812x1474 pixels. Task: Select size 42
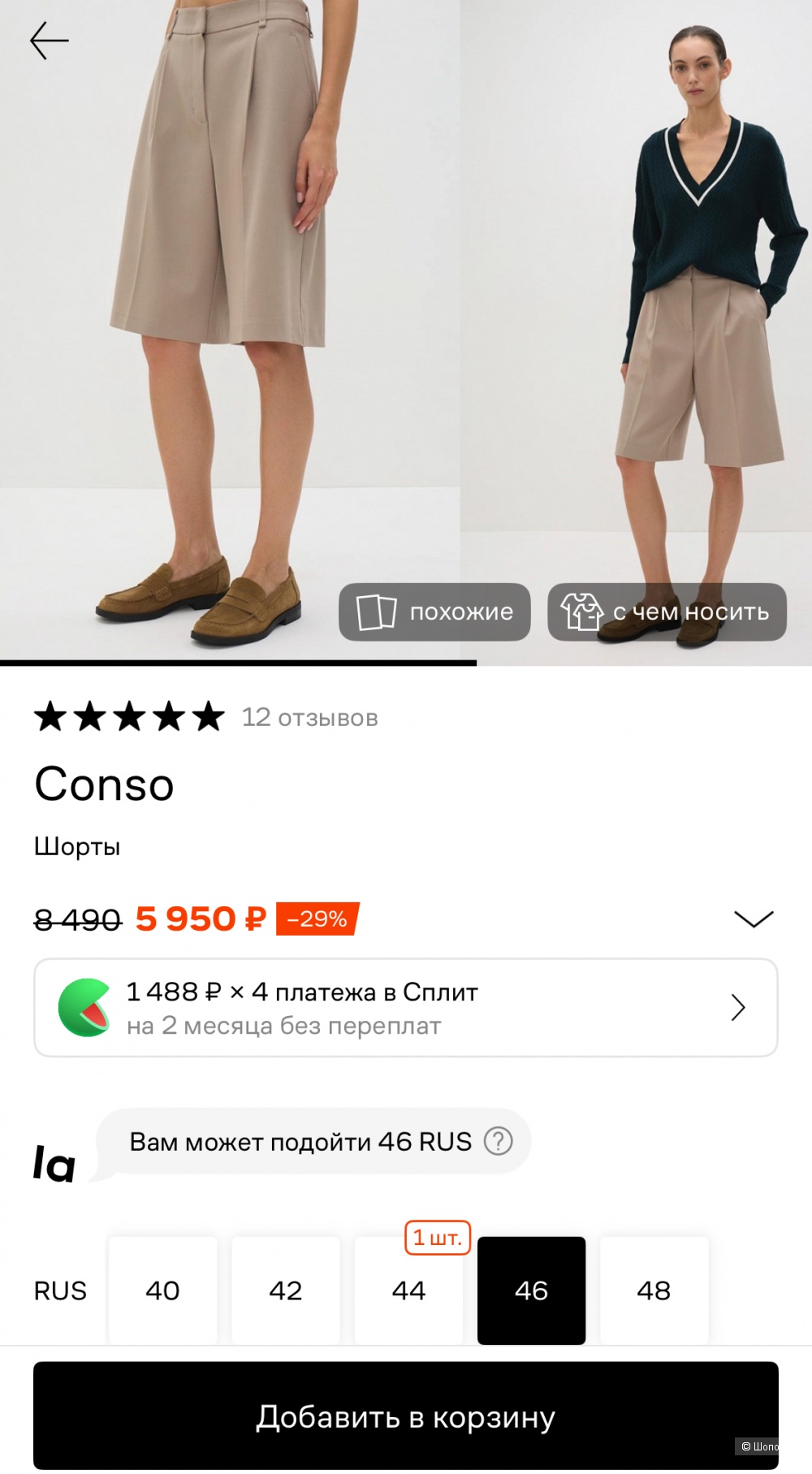(x=285, y=1290)
